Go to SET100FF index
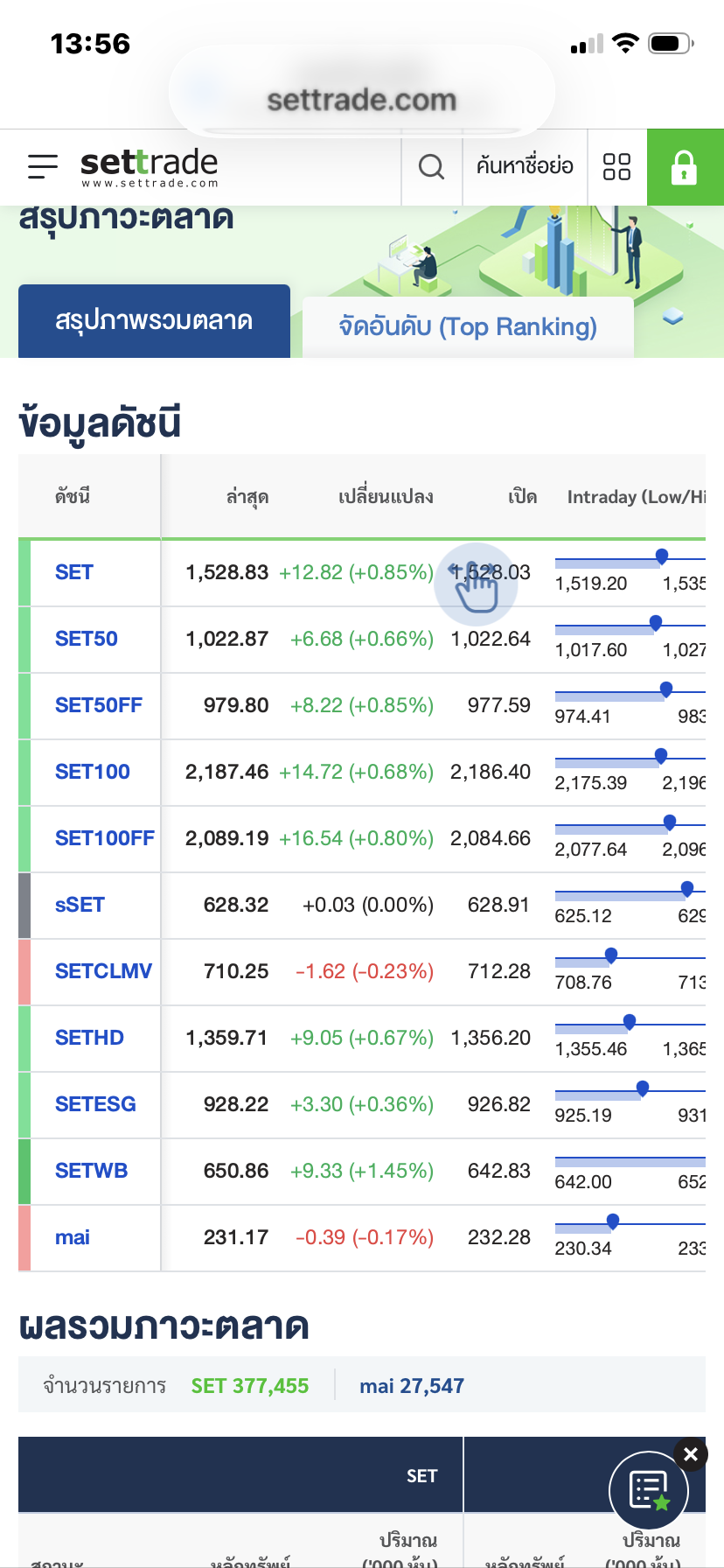 104,838
